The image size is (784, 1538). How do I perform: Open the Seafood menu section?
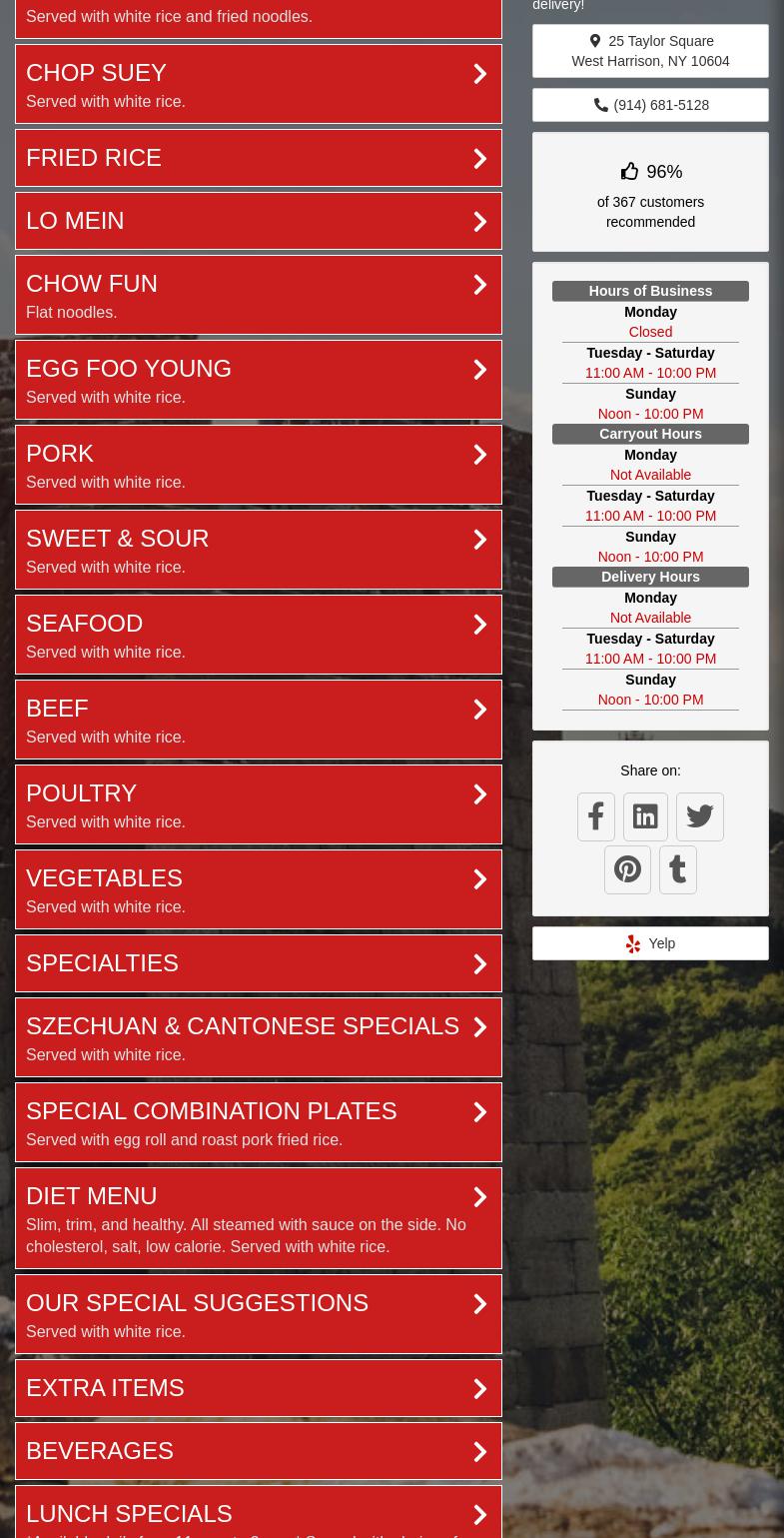coord(258,635)
